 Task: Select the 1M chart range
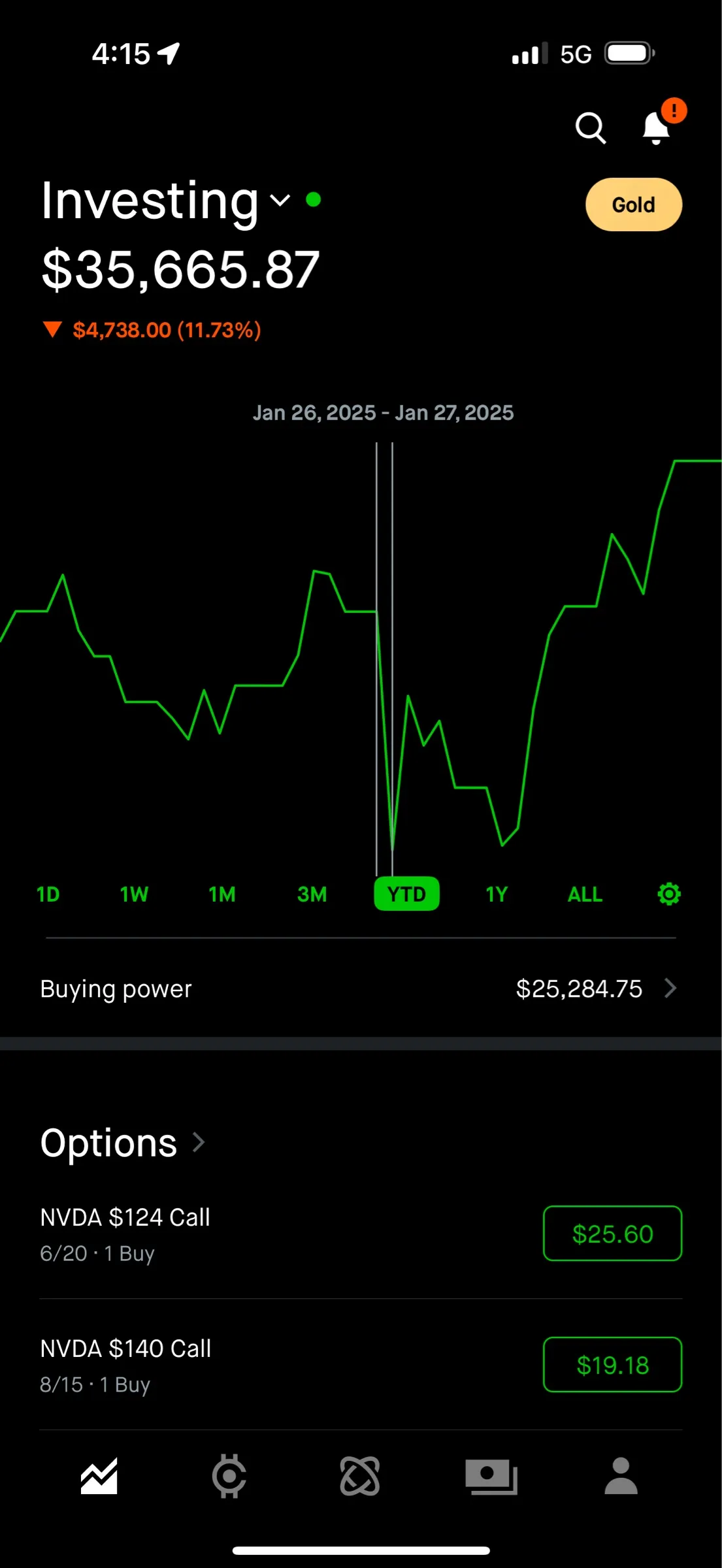coord(222,894)
